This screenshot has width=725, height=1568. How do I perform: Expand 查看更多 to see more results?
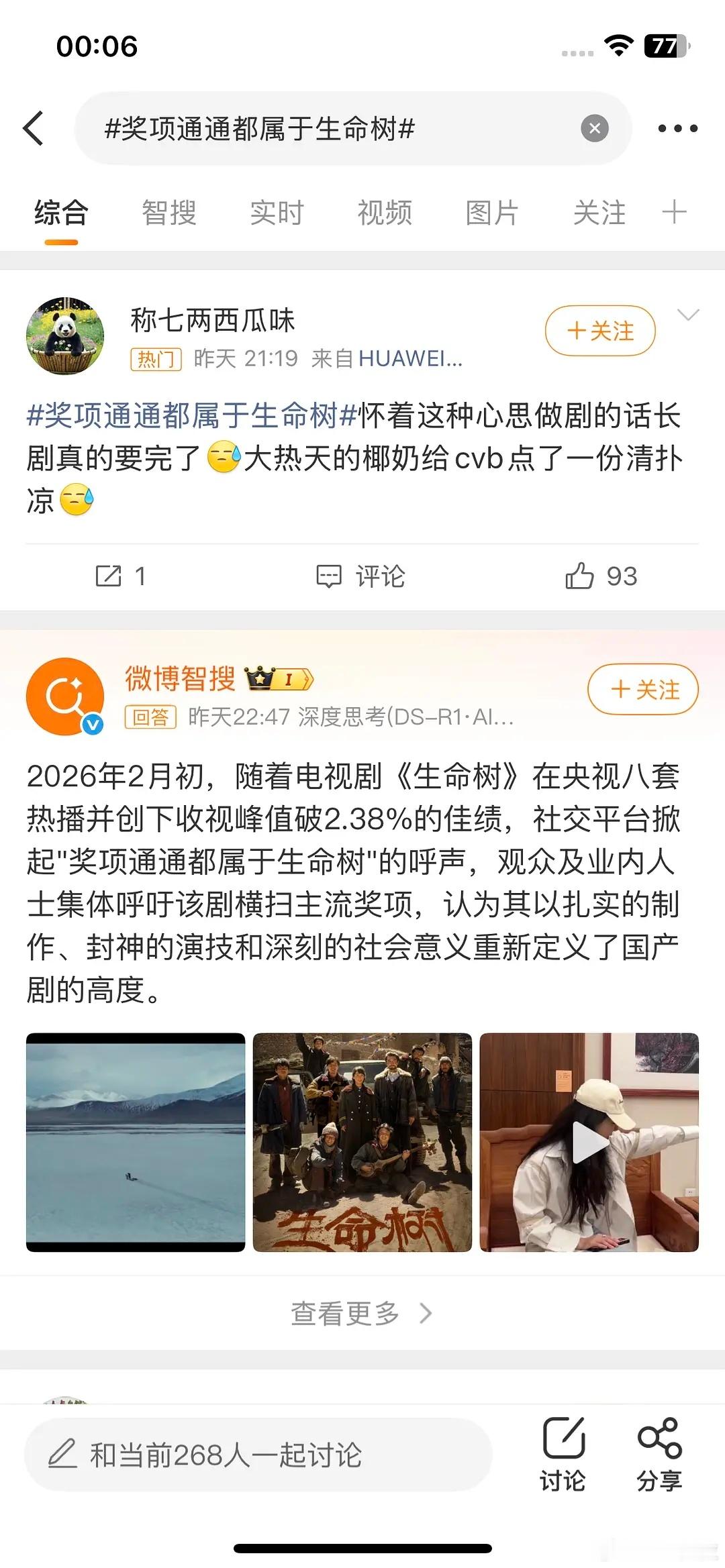pos(362,1313)
